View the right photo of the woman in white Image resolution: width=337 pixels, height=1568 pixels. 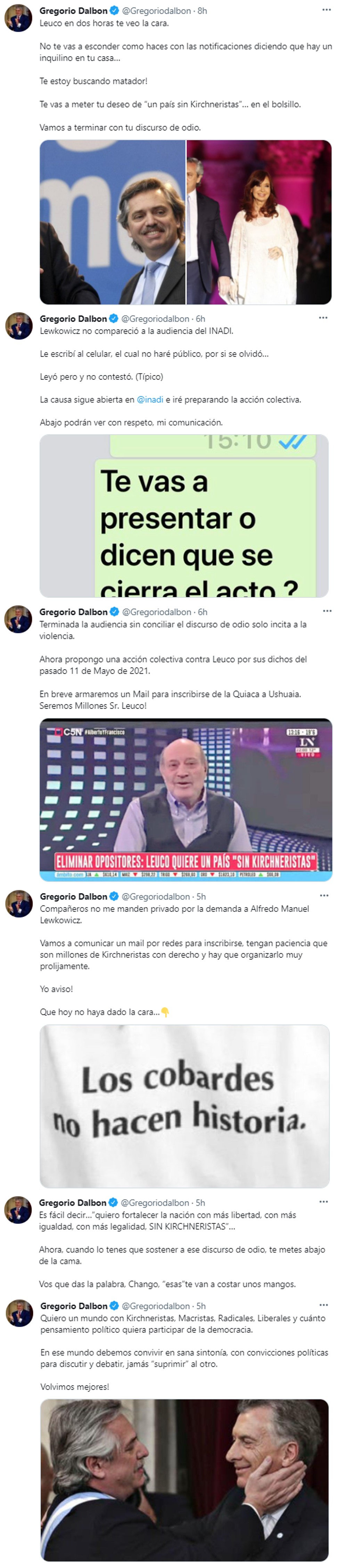tap(258, 222)
